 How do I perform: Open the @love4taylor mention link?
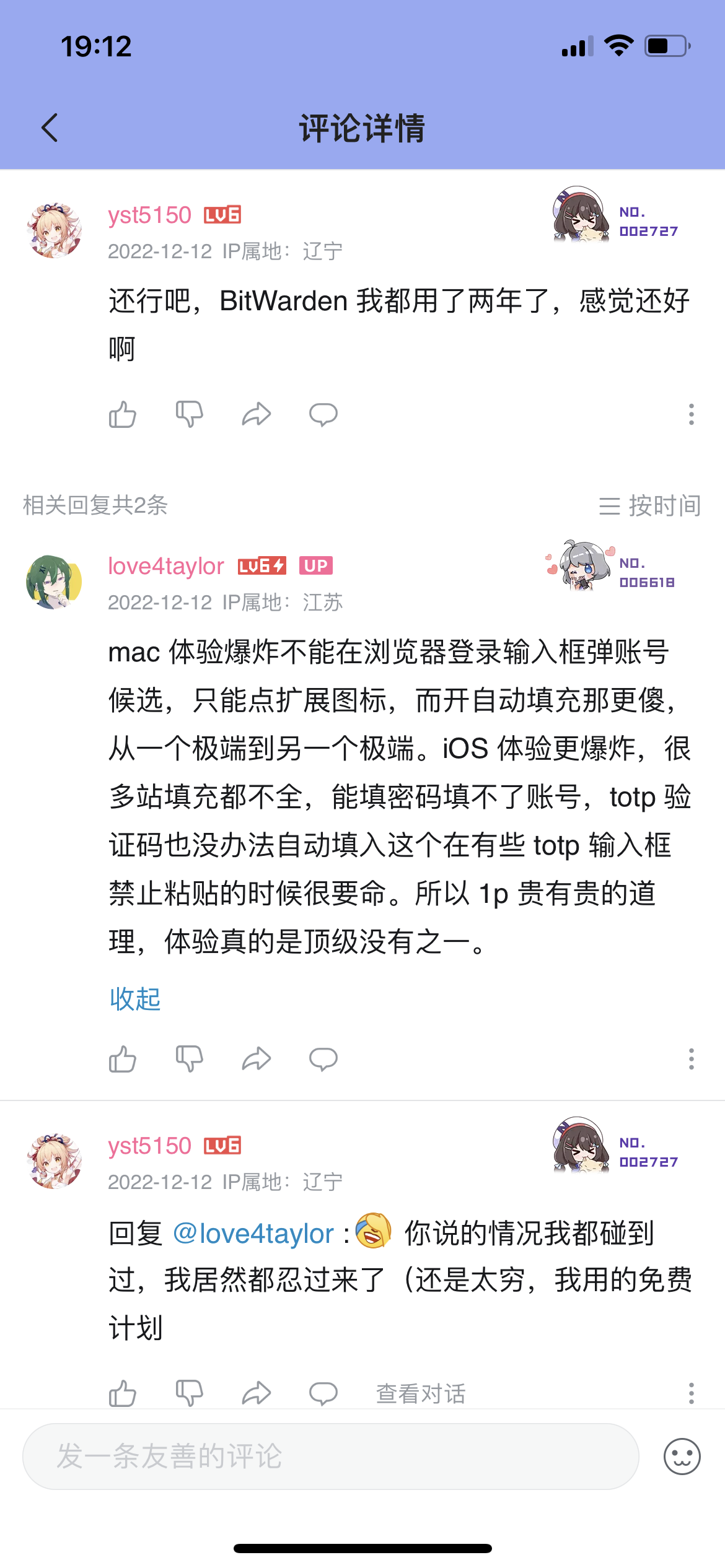253,1234
